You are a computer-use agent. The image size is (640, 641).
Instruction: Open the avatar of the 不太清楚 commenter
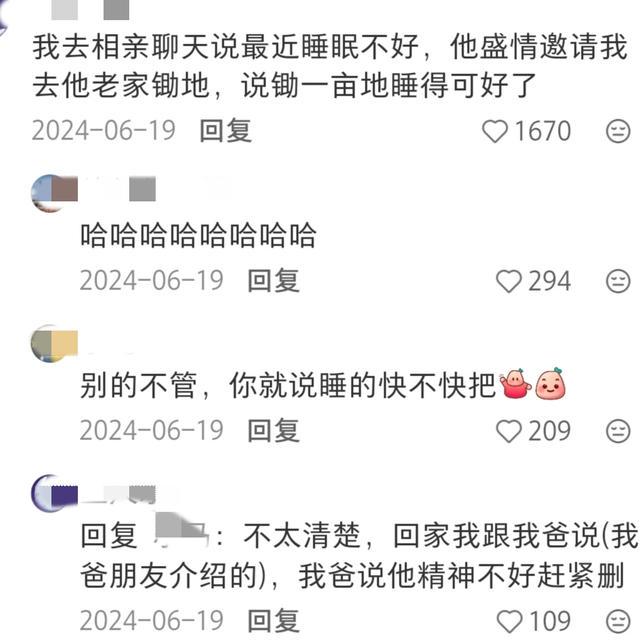tap(50, 494)
